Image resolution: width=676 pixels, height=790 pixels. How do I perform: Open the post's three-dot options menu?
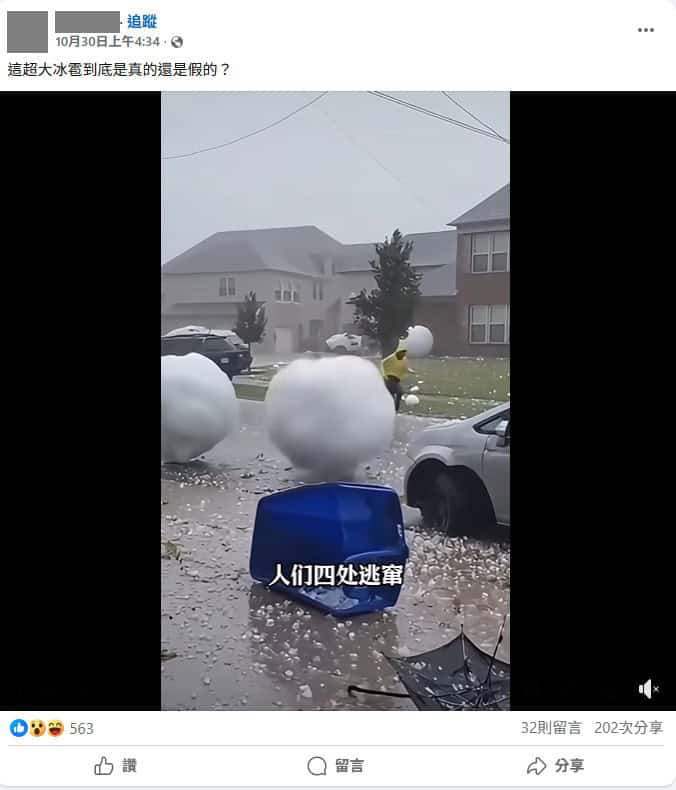click(x=646, y=30)
